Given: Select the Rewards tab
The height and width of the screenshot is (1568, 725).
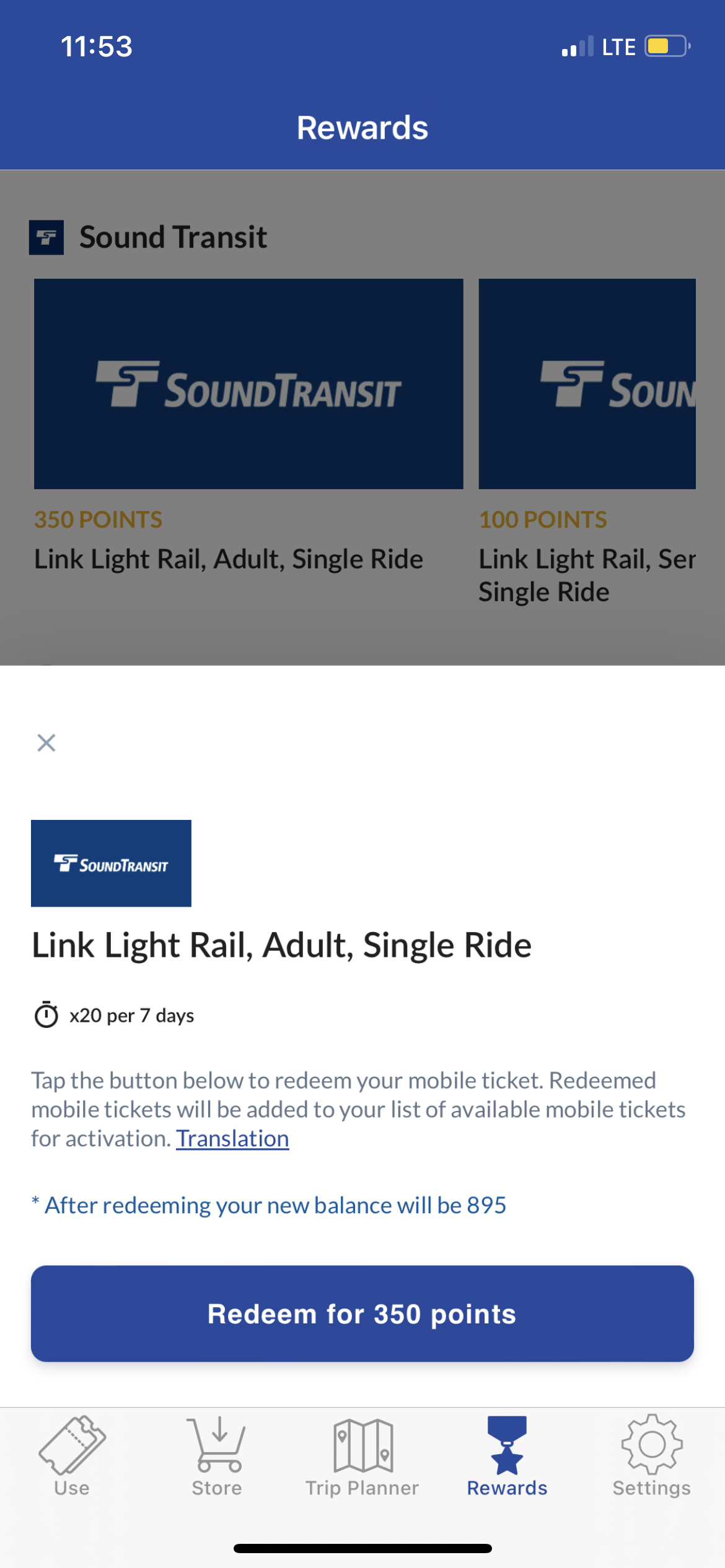Looking at the screenshot, I should point(507,1455).
